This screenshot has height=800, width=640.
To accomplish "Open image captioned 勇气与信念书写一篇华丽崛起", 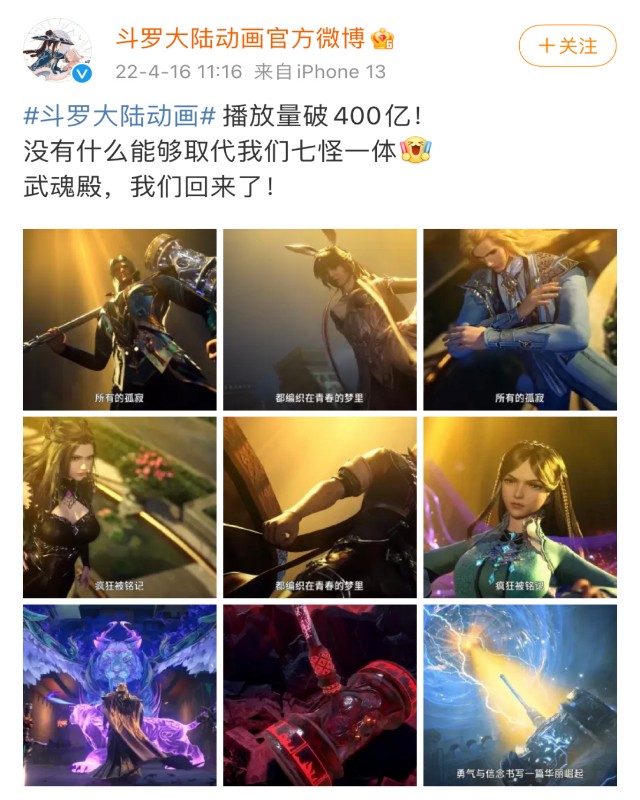I will 520,697.
